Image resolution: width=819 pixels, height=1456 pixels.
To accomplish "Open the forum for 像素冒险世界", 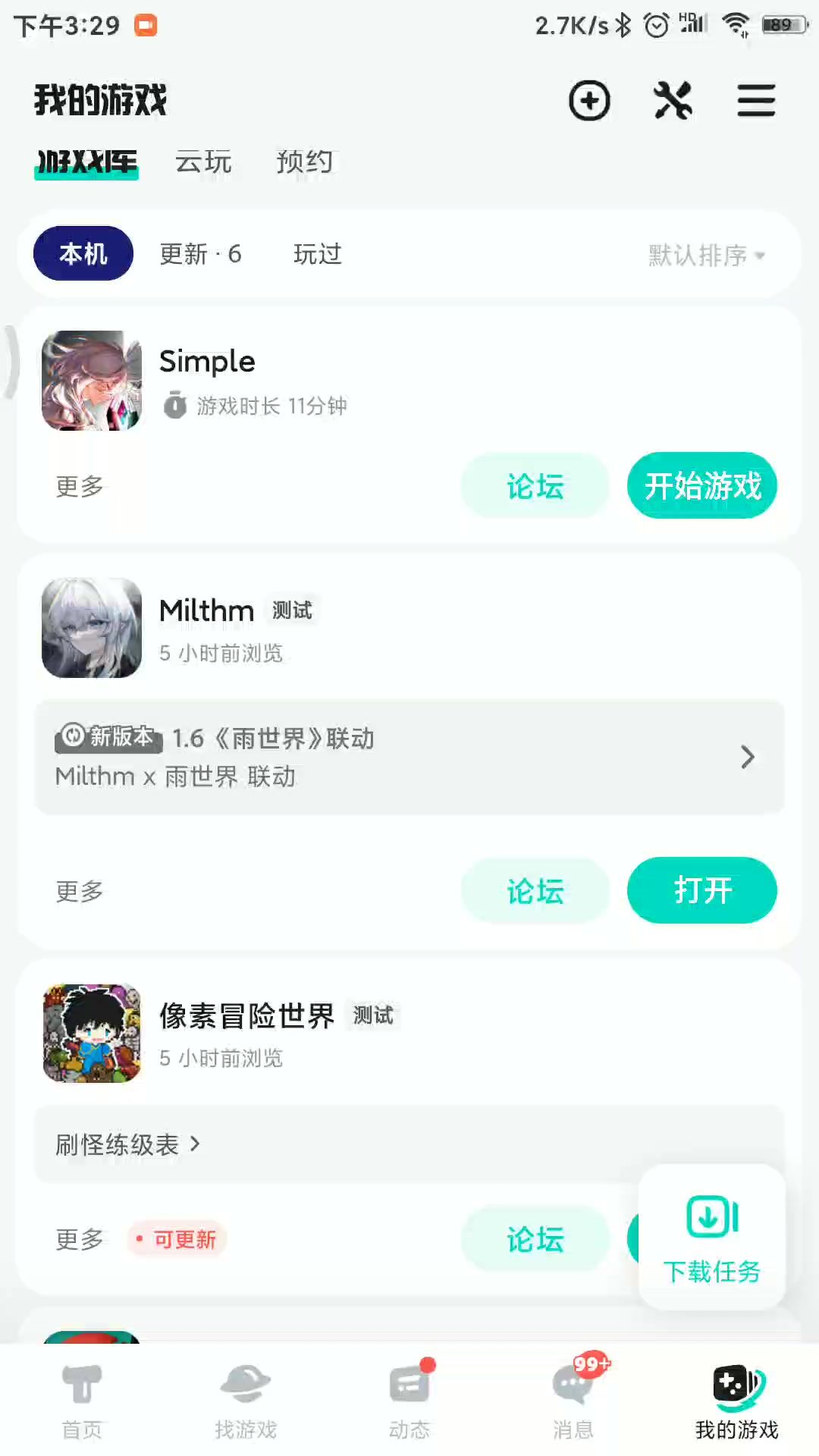I will click(x=535, y=1239).
